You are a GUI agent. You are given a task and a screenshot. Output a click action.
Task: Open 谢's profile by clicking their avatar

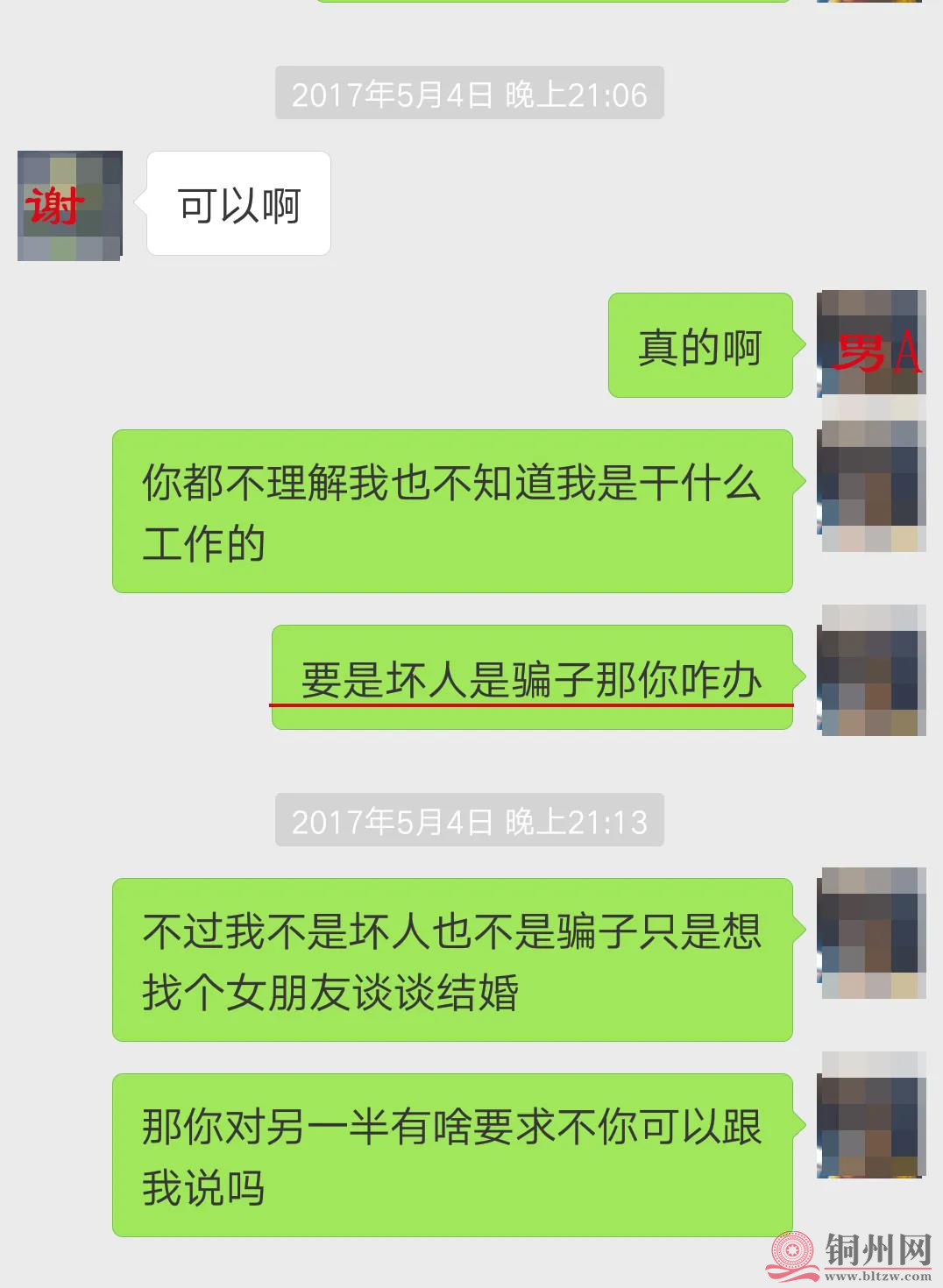click(x=67, y=203)
